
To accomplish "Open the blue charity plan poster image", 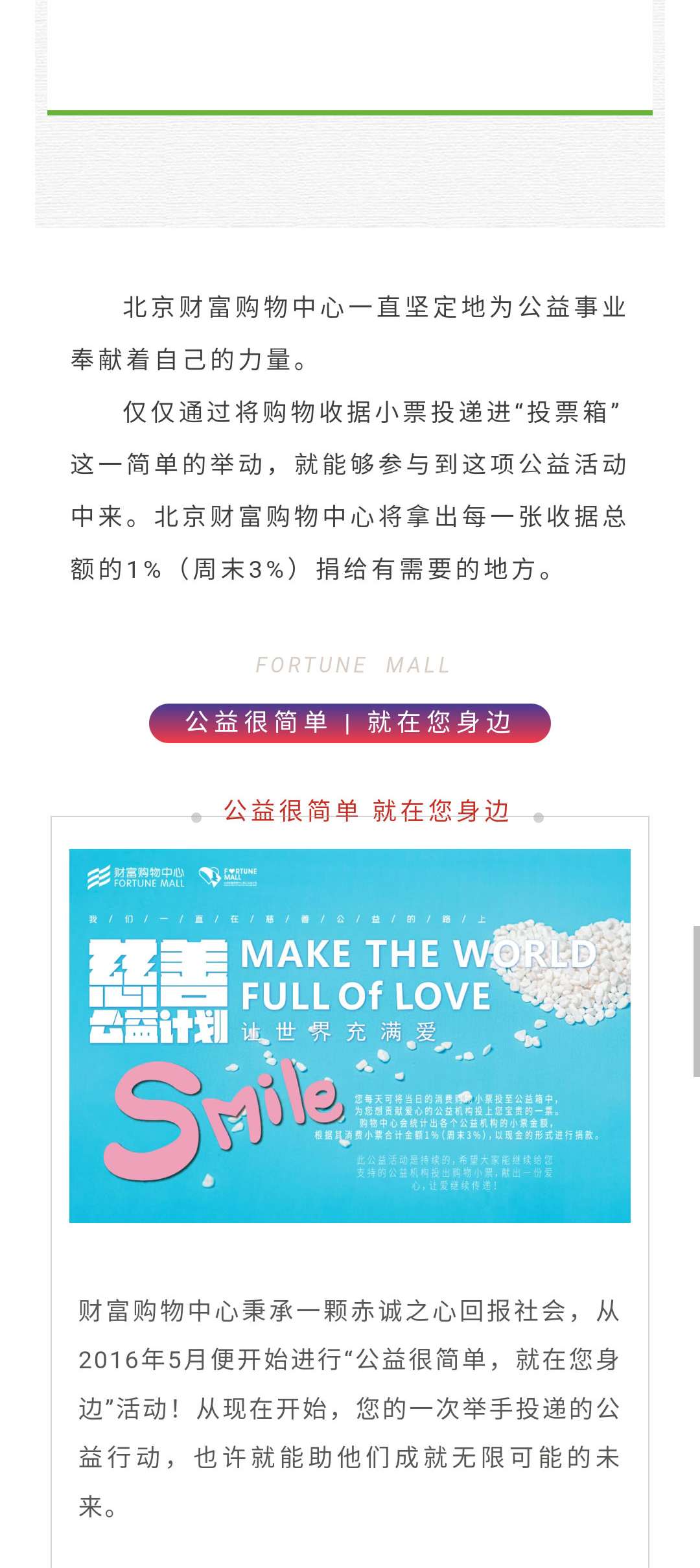I will click(x=350, y=1036).
